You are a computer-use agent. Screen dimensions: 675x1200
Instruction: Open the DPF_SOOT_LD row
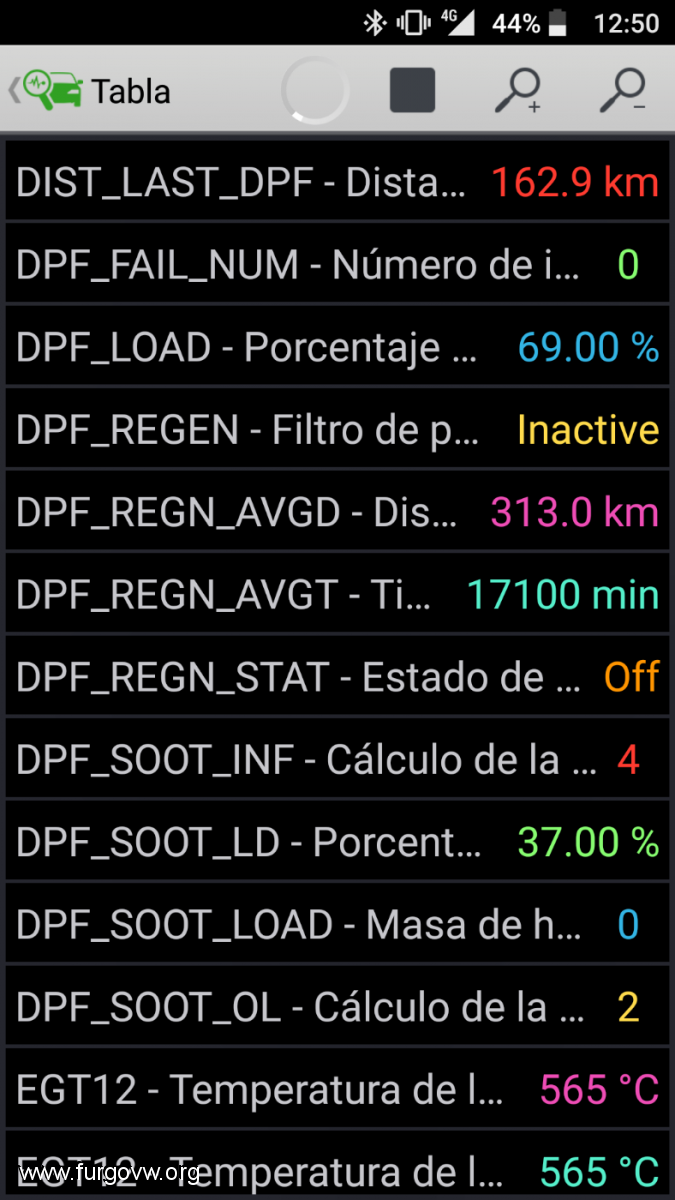point(337,842)
